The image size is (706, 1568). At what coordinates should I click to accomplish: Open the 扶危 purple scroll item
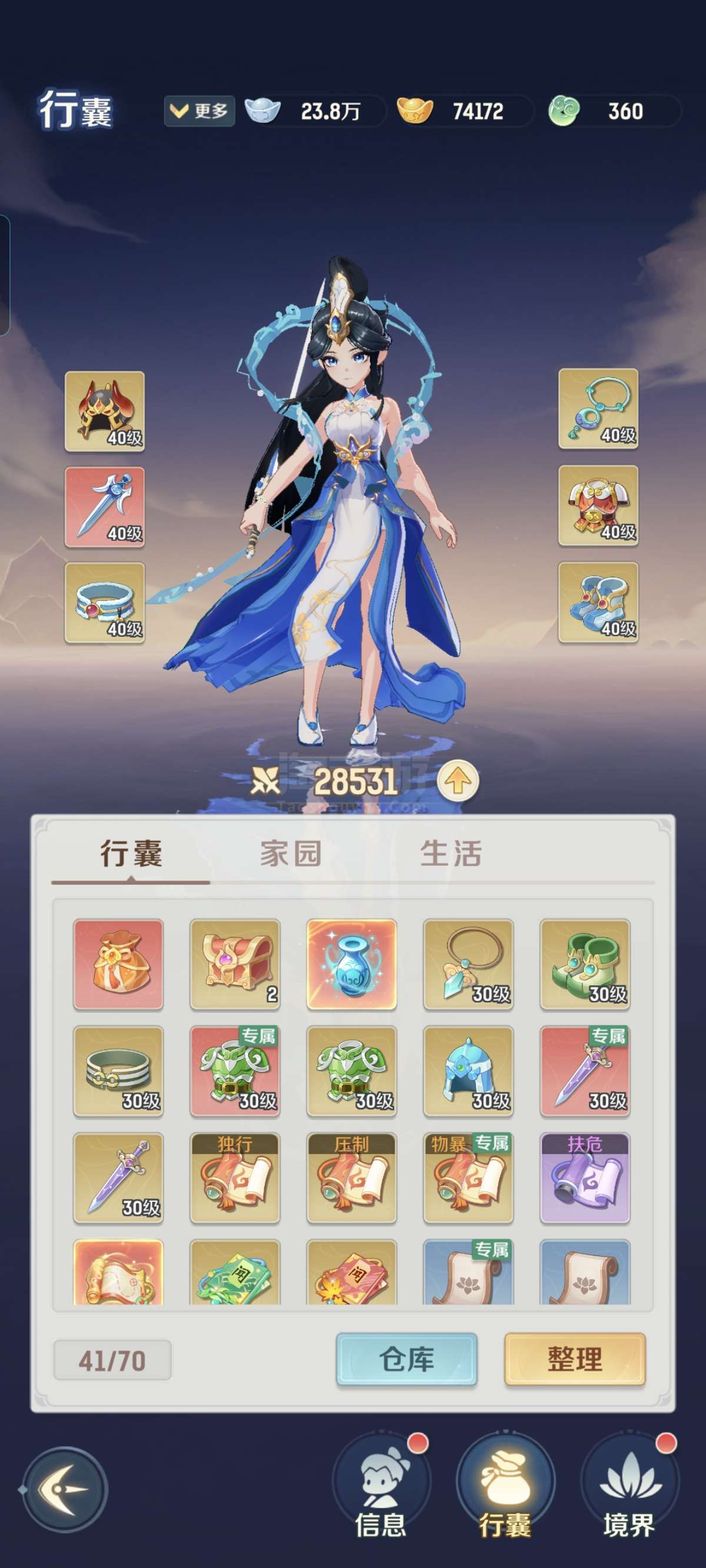(585, 1178)
